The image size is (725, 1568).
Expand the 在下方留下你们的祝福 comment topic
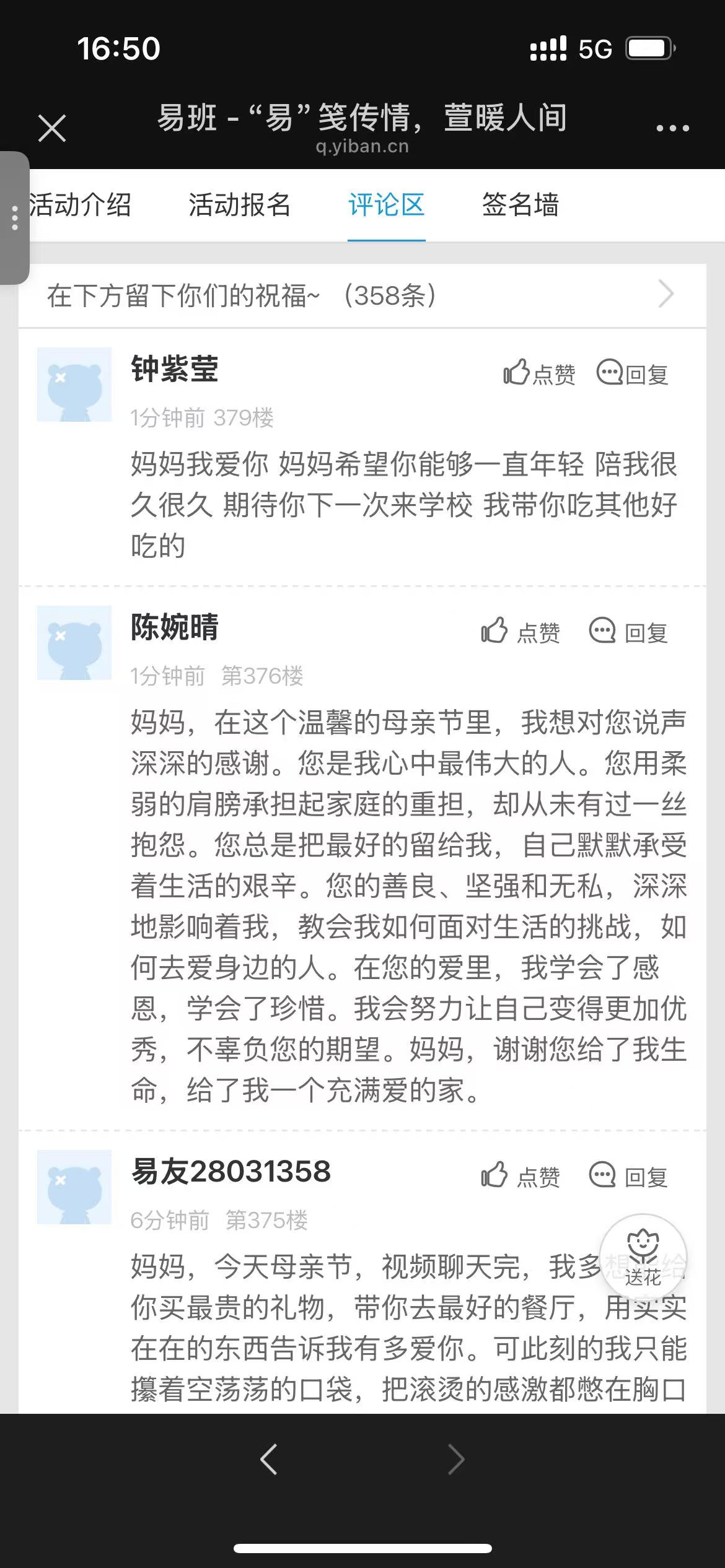666,294
